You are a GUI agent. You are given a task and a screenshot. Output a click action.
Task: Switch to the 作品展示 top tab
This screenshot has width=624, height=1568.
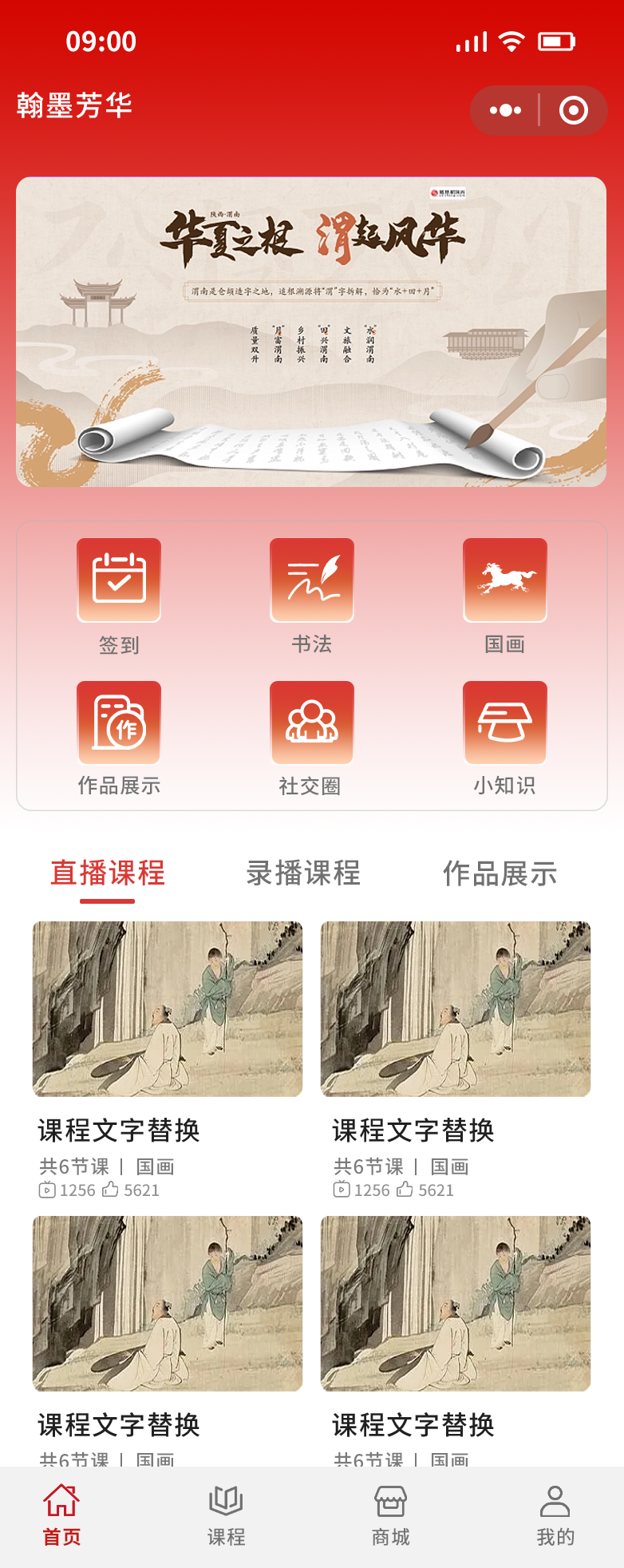500,873
